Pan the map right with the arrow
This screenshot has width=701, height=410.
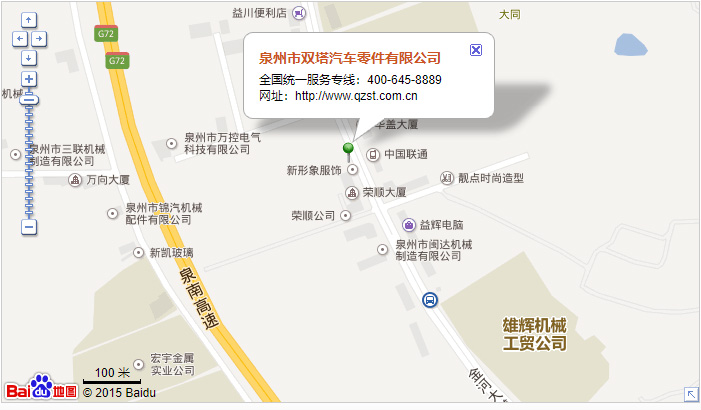pos(40,39)
